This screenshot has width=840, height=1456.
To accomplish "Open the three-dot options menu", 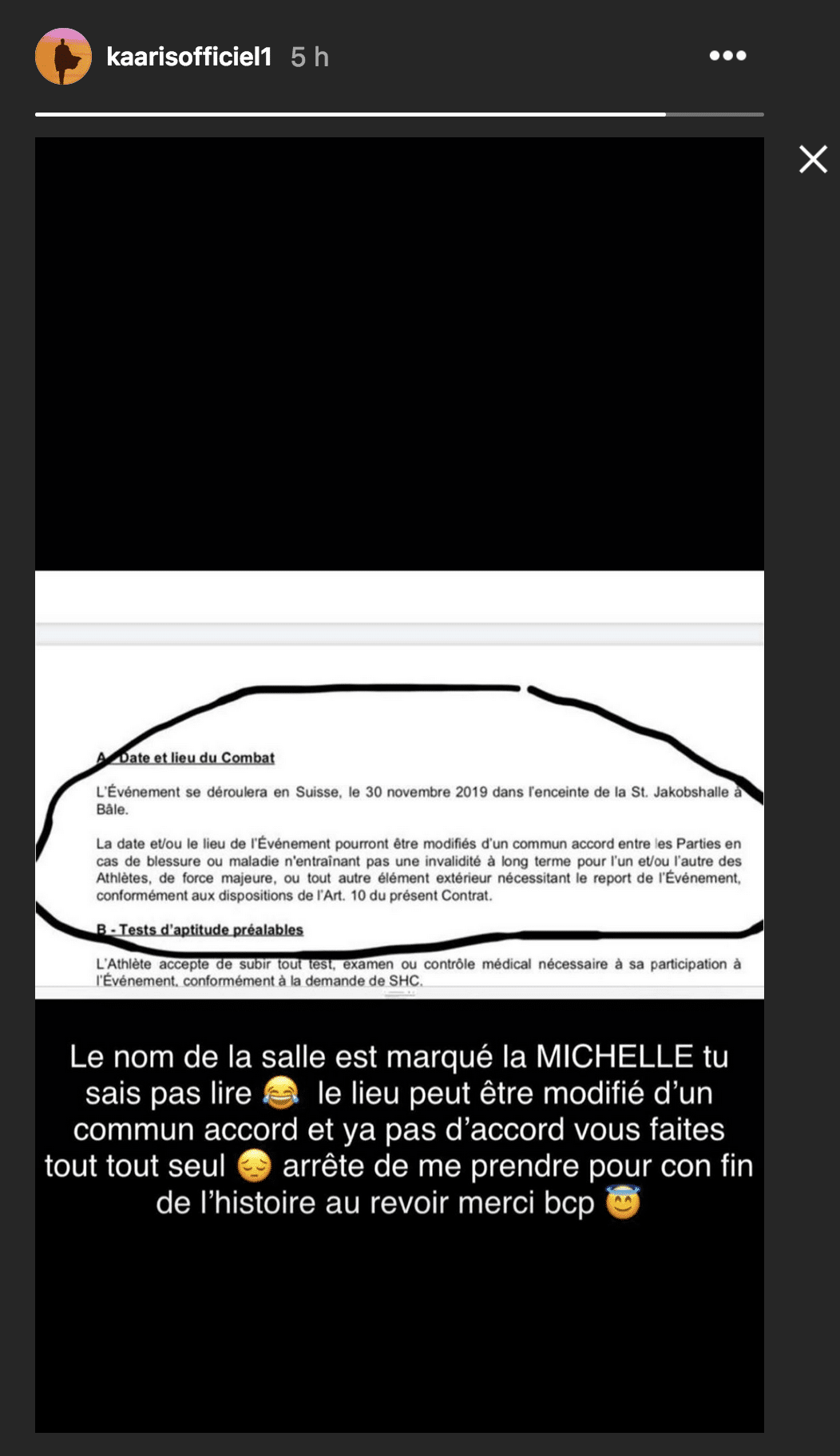I will pyautogui.click(x=728, y=56).
